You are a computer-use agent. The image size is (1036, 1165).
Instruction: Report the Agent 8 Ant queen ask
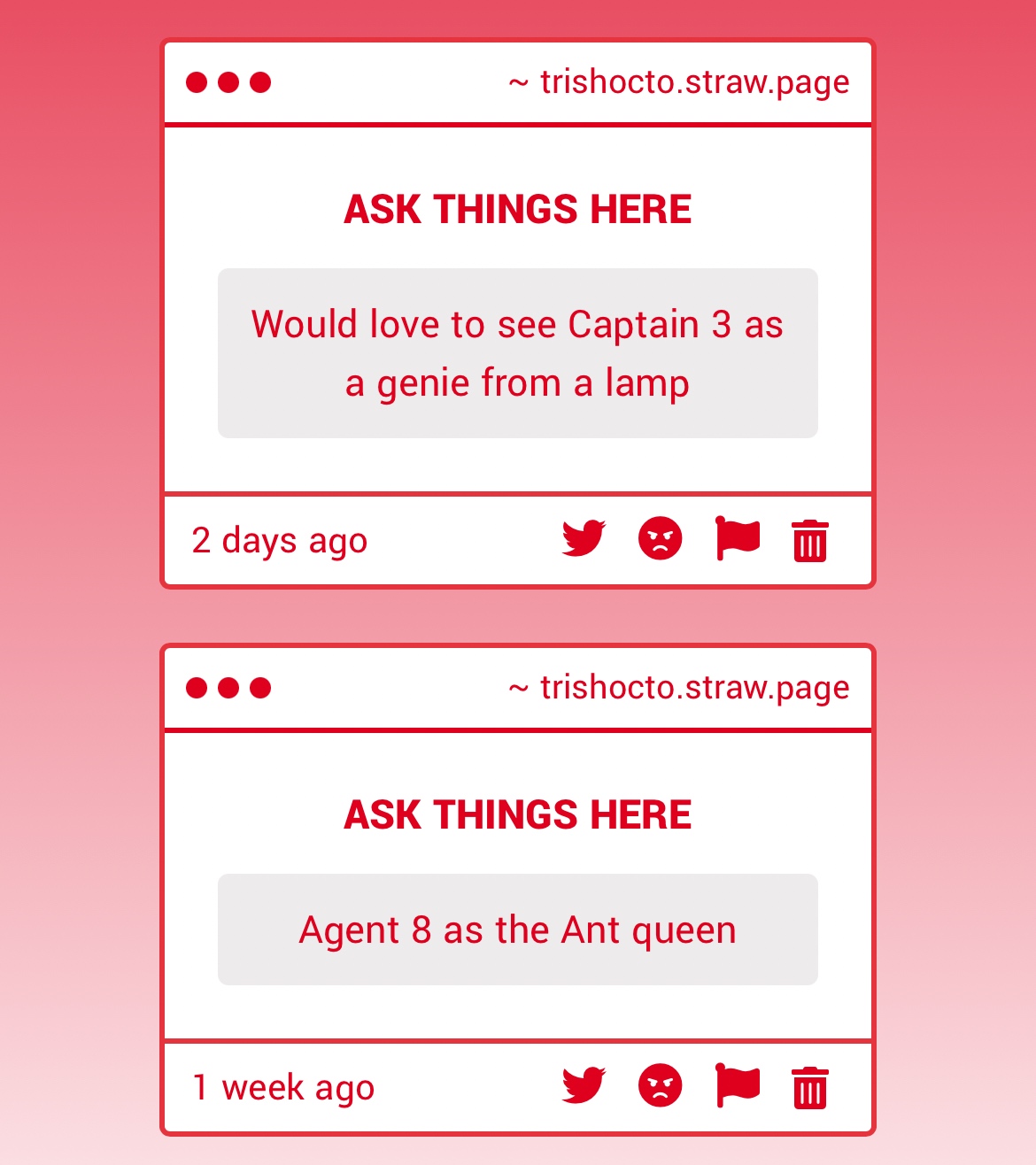pos(738,1085)
